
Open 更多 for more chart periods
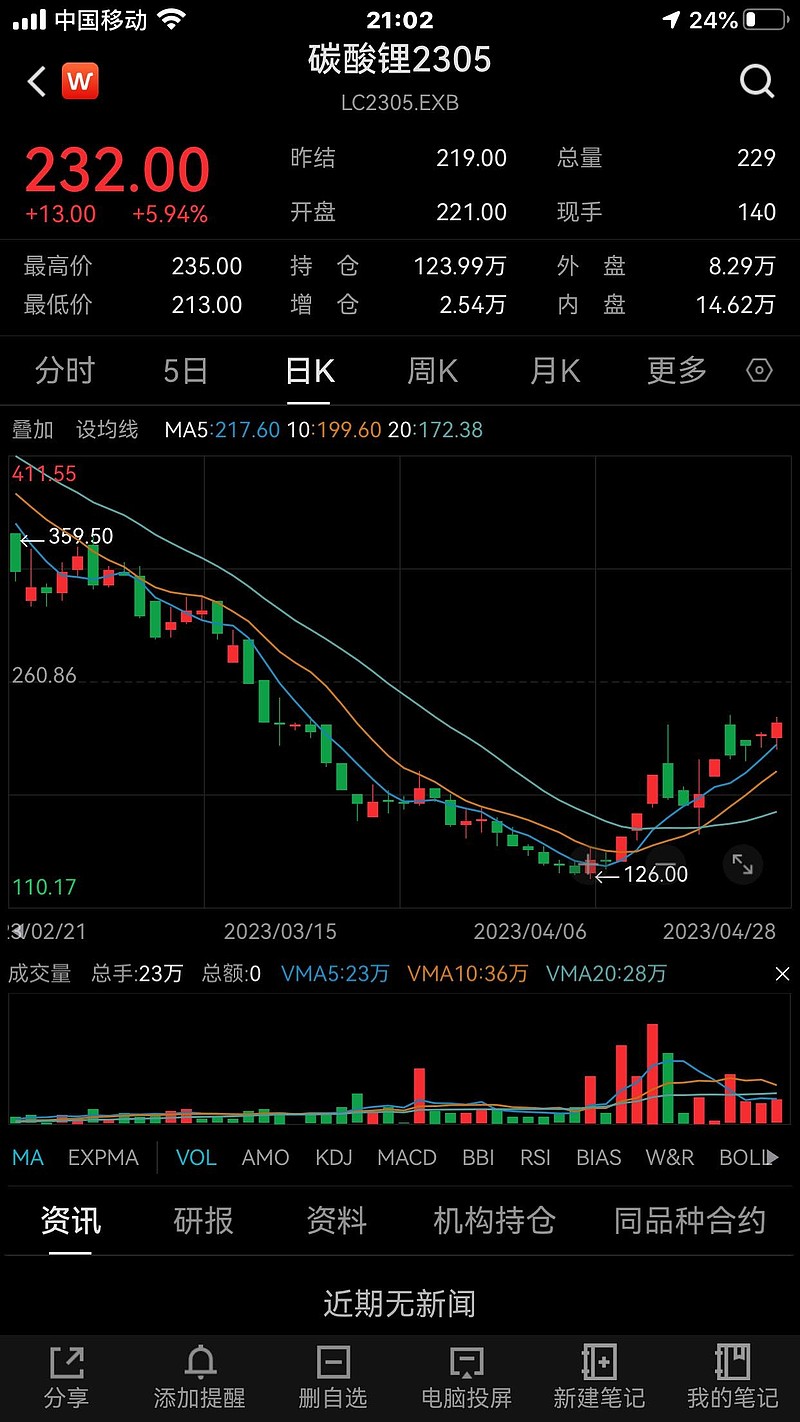point(675,370)
